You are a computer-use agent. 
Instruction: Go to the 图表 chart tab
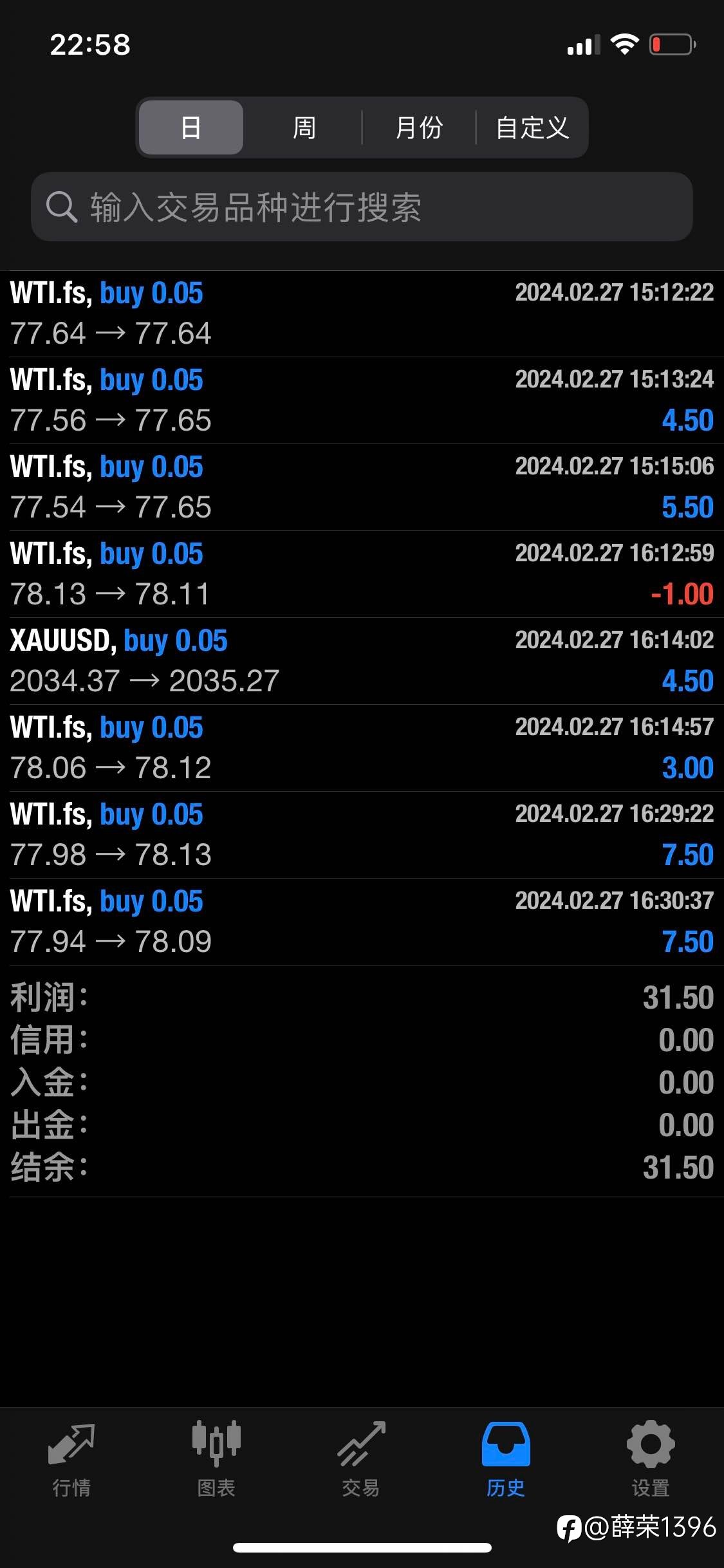pyautogui.click(x=216, y=1459)
